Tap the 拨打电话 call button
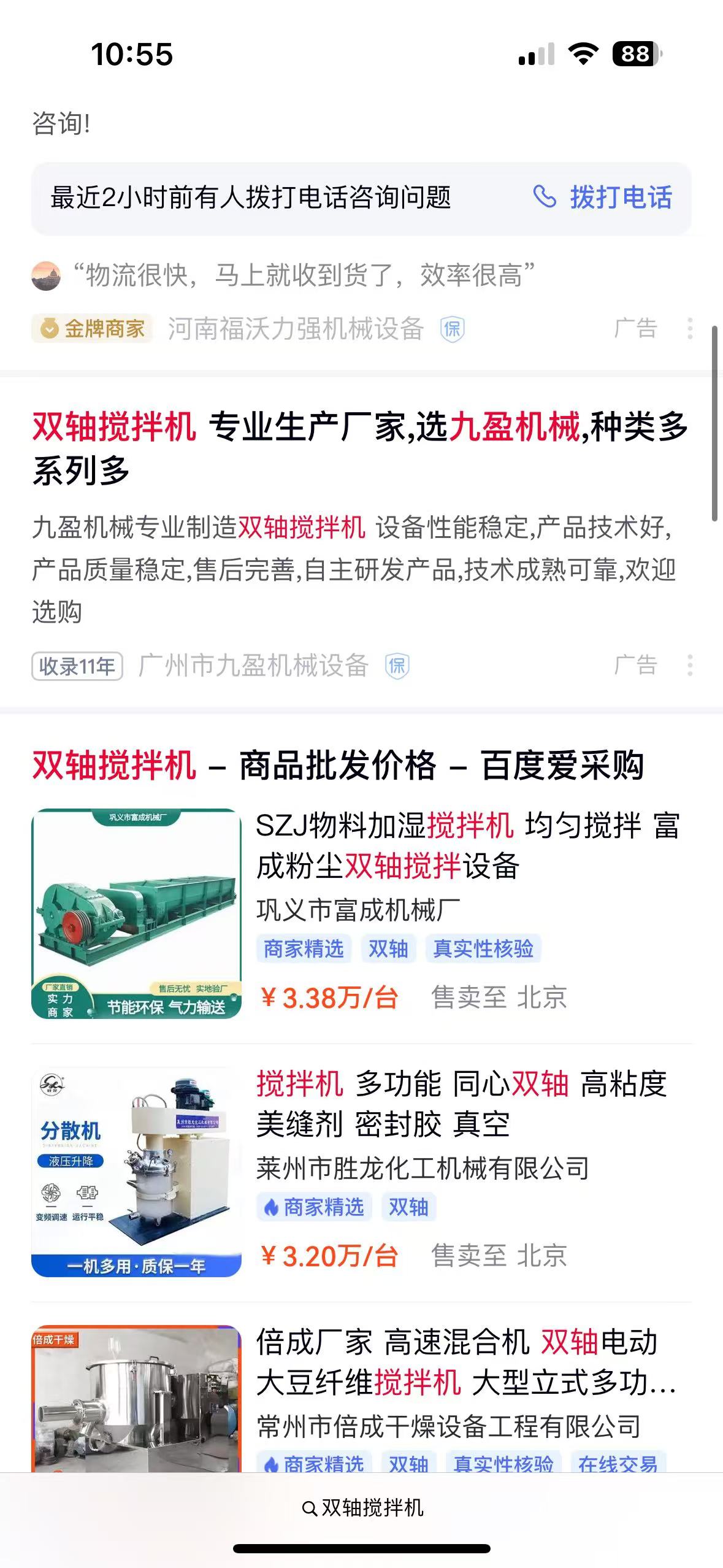The height and width of the screenshot is (1568, 723). [x=603, y=198]
